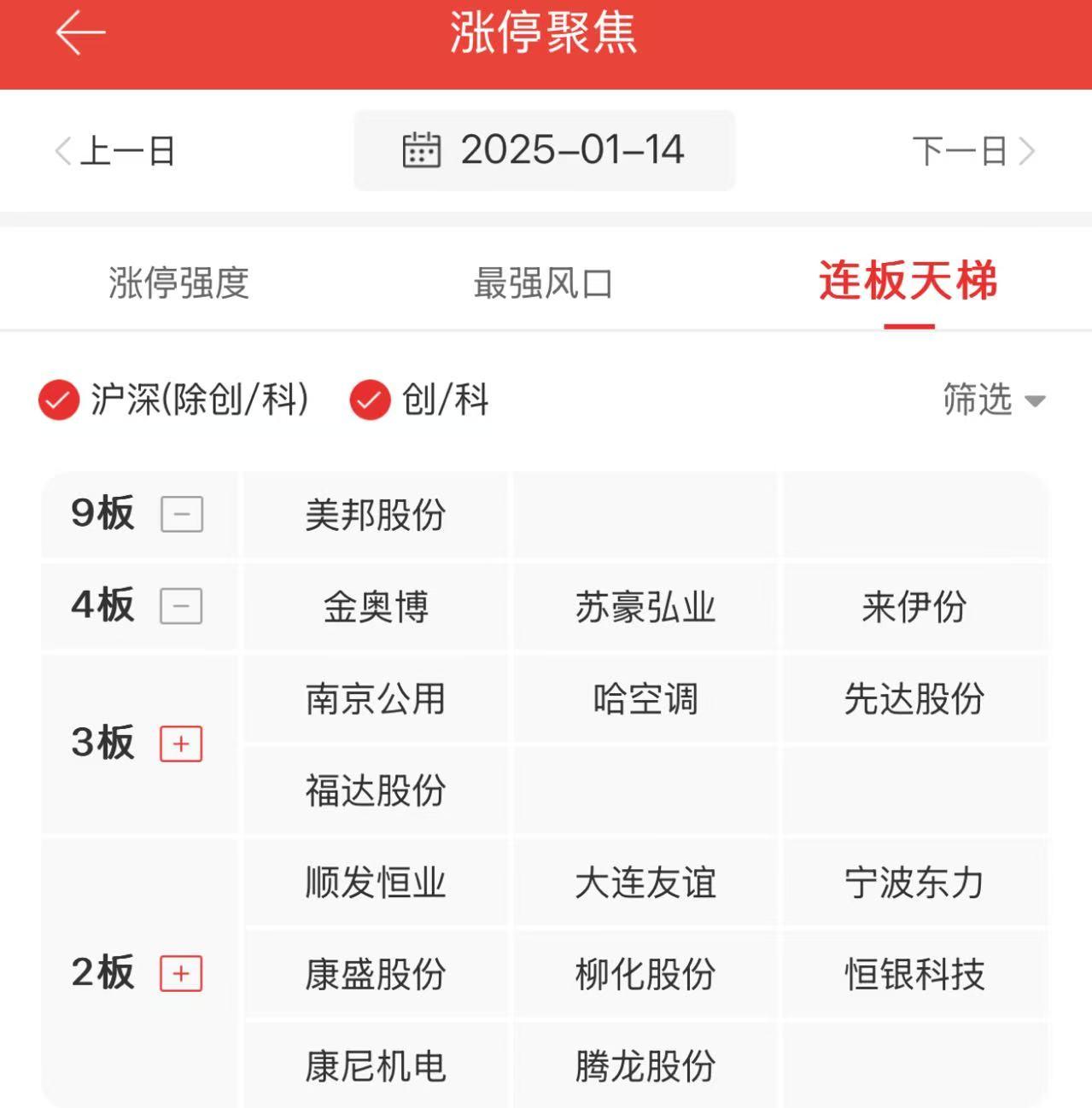Select the stock 金奥博

(376, 607)
